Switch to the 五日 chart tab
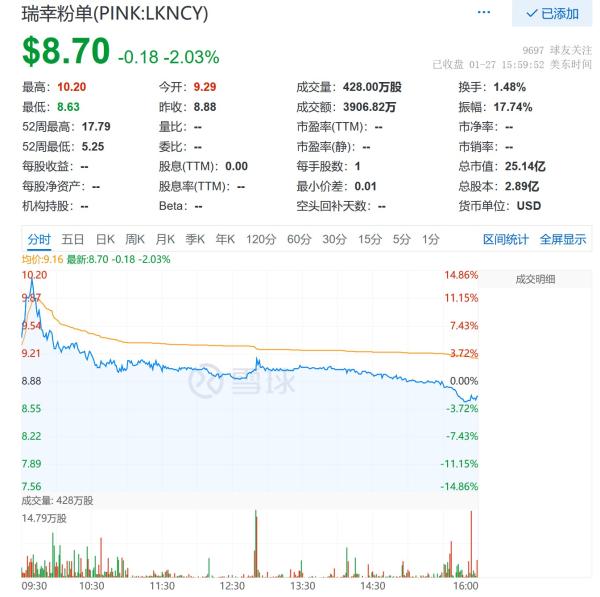The width and height of the screenshot is (600, 597). click(x=73, y=239)
